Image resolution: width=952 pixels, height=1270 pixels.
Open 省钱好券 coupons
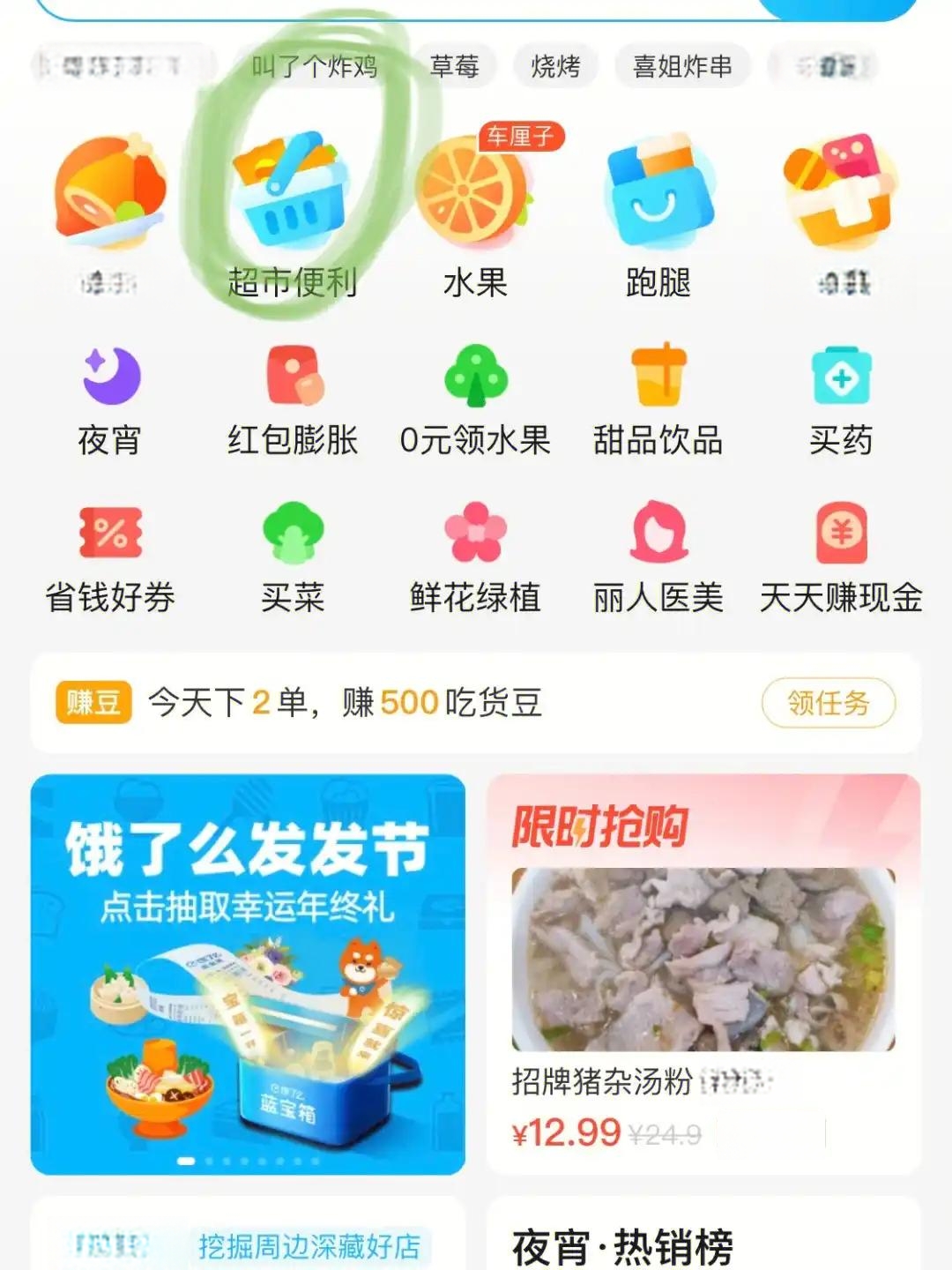pos(110,557)
